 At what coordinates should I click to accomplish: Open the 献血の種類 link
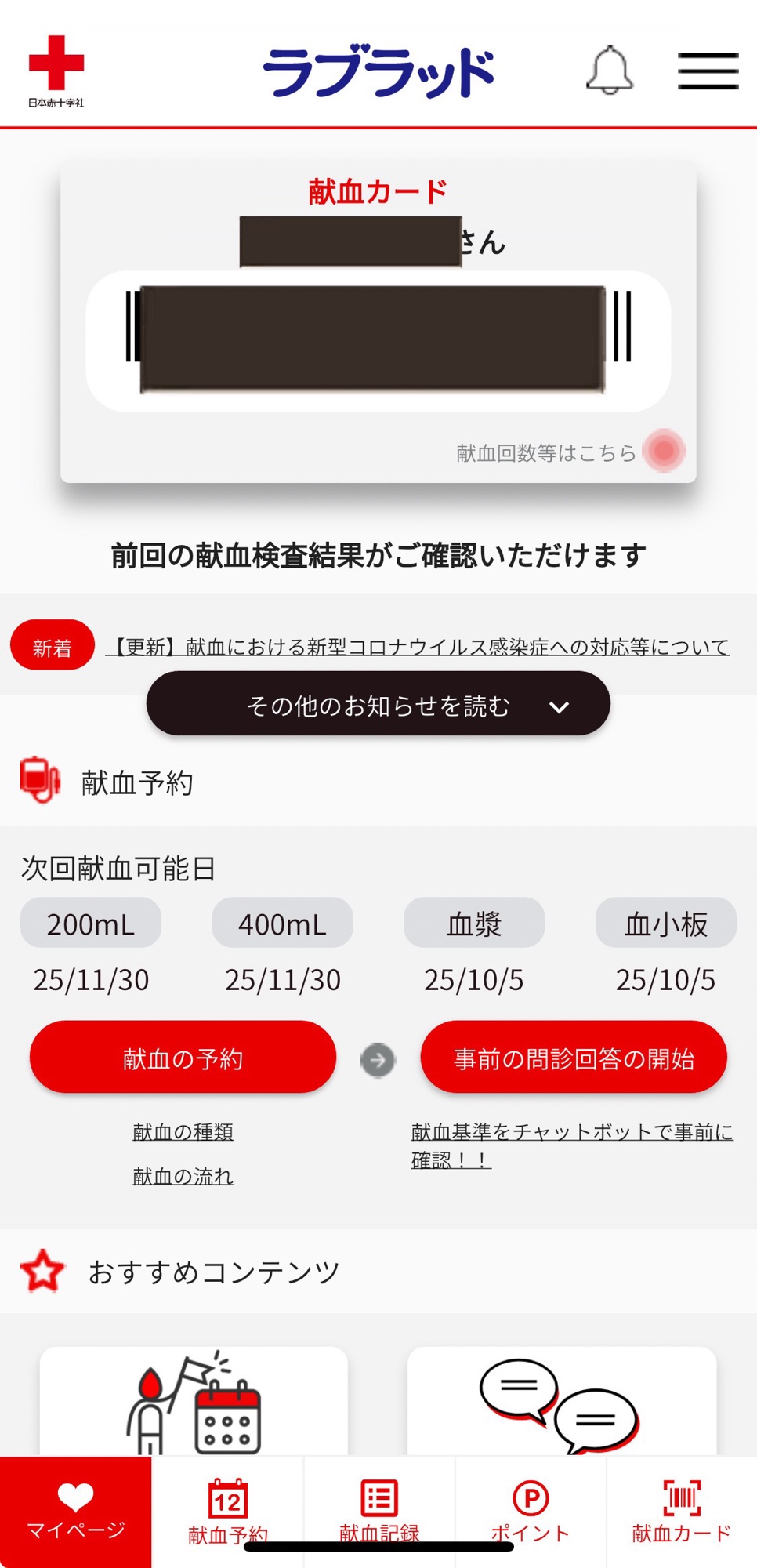click(x=183, y=1131)
